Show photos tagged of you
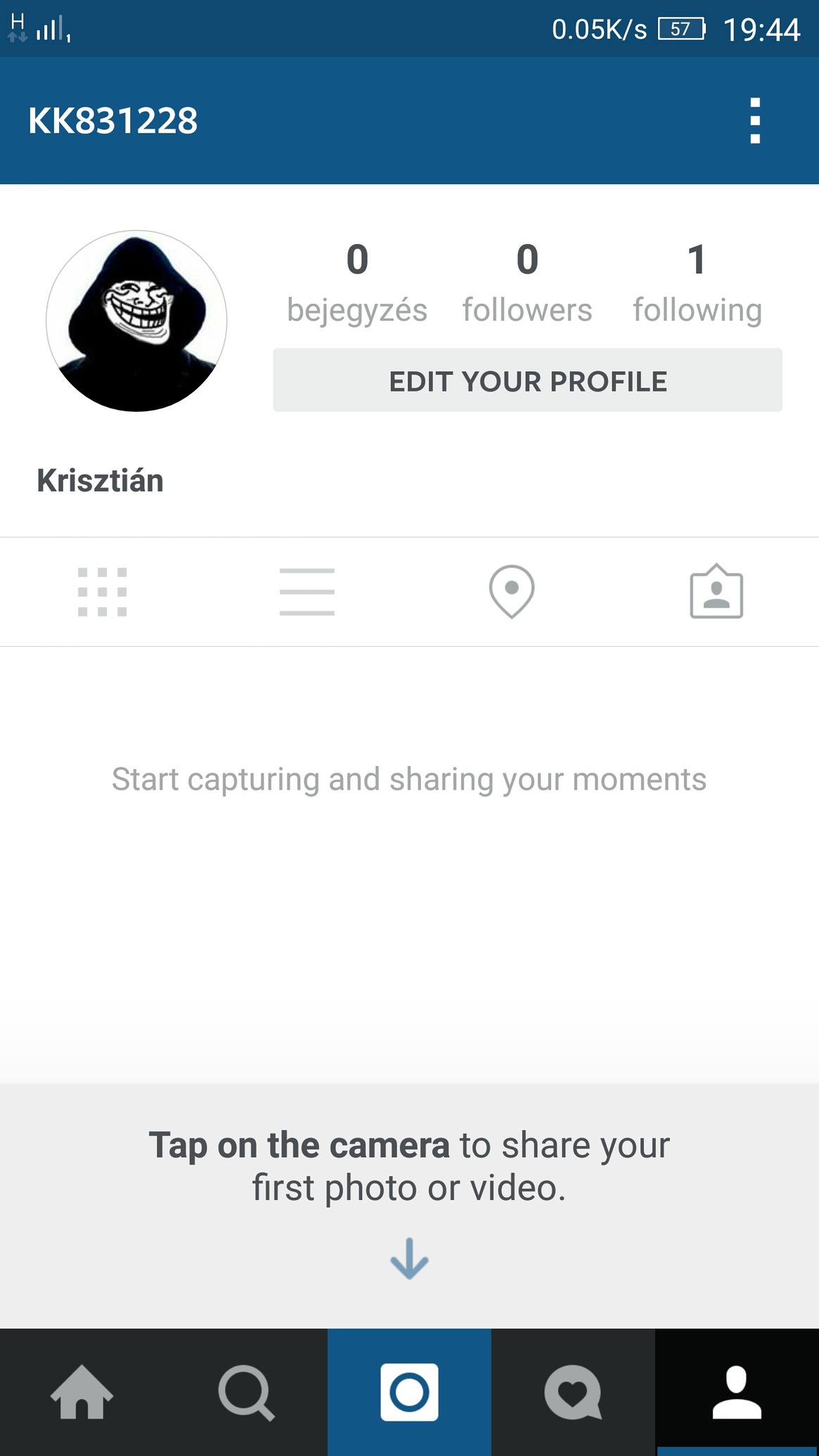The height and width of the screenshot is (1456, 819). coord(716,592)
